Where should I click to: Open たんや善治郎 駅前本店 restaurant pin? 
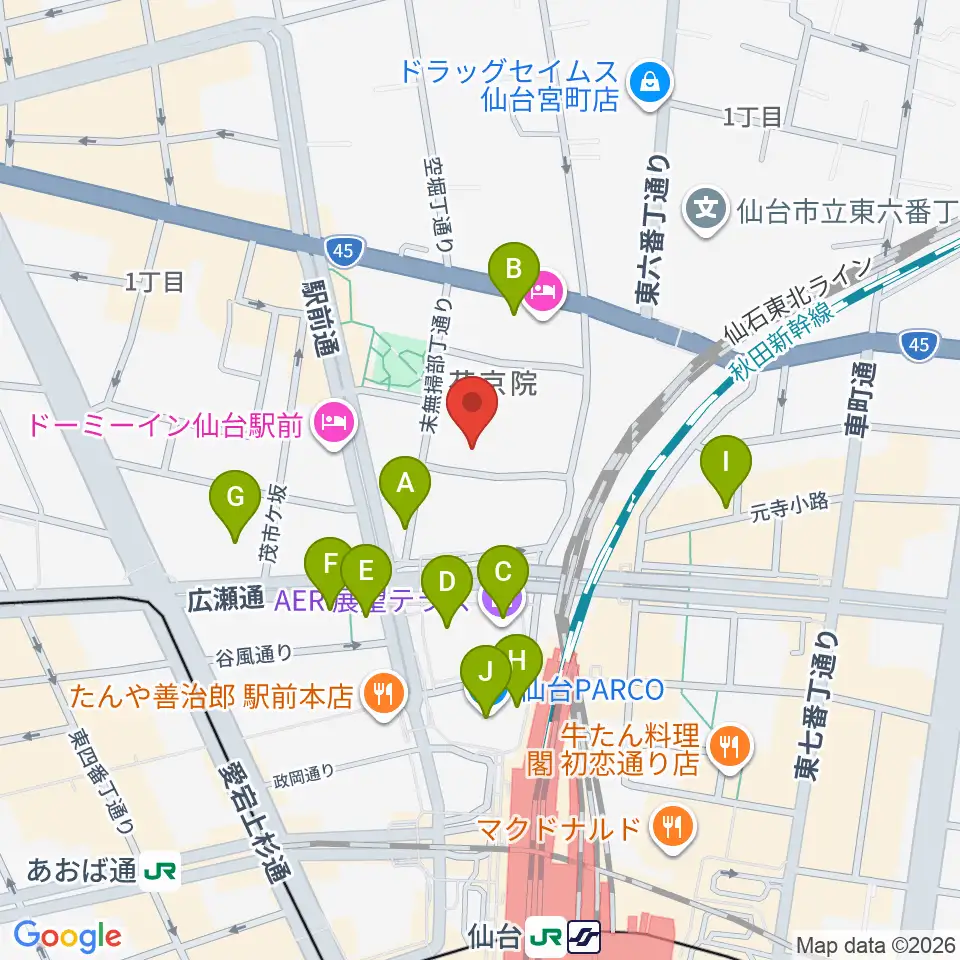point(383,696)
